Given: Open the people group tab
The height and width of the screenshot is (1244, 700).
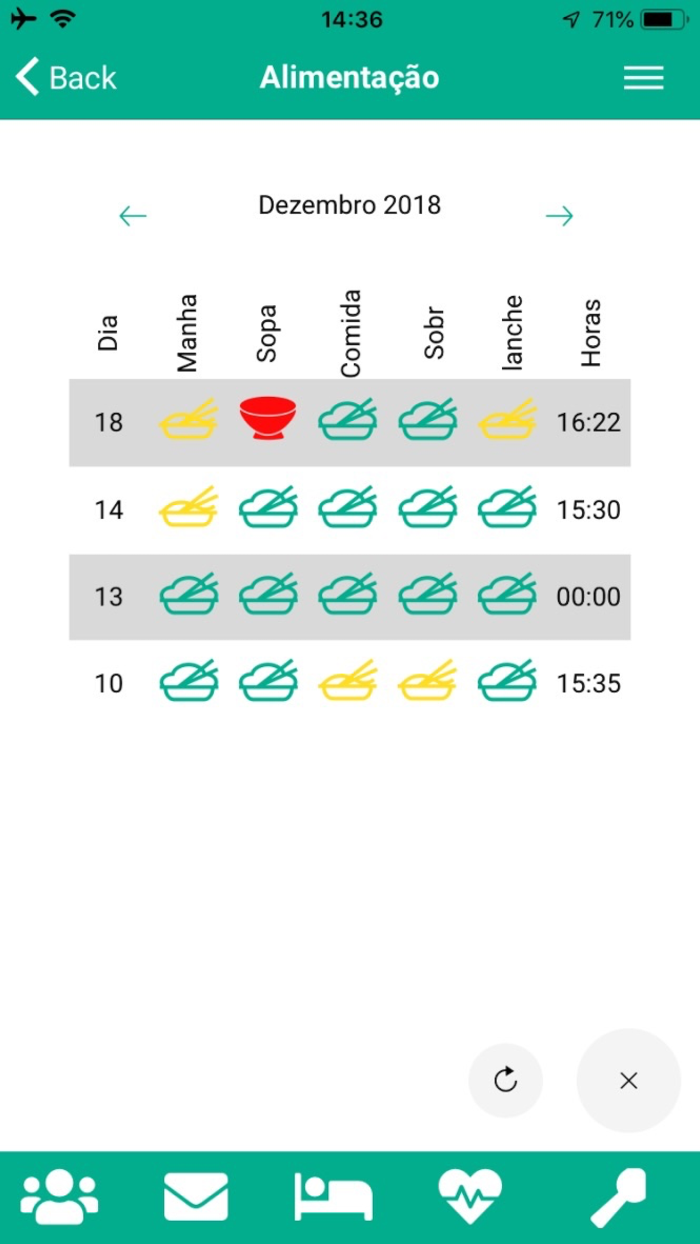Looking at the screenshot, I should coord(60,1197).
